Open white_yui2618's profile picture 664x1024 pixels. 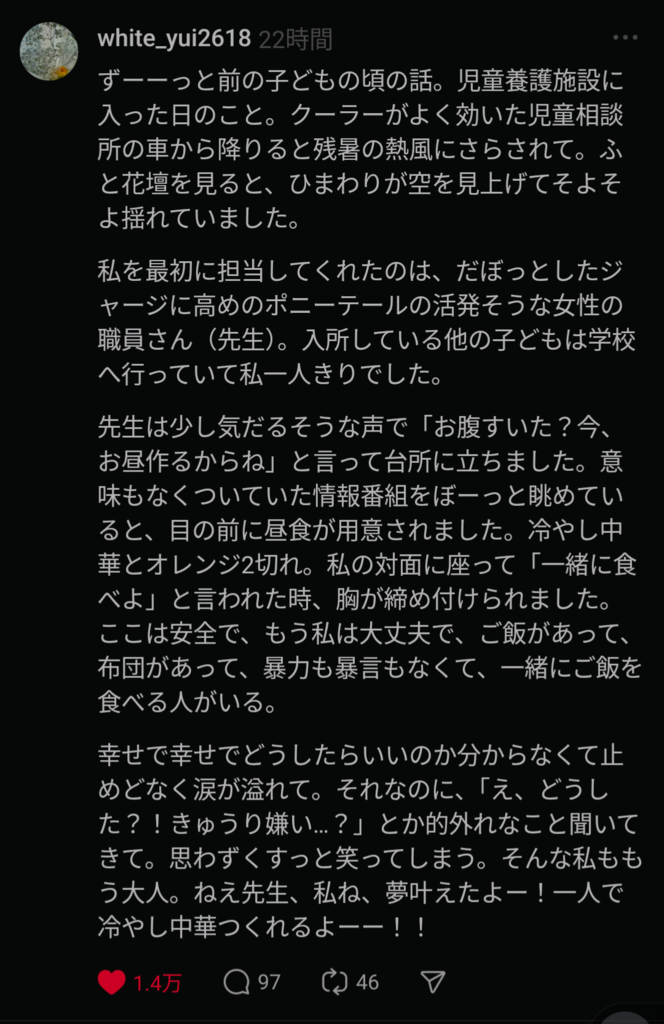coord(49,50)
